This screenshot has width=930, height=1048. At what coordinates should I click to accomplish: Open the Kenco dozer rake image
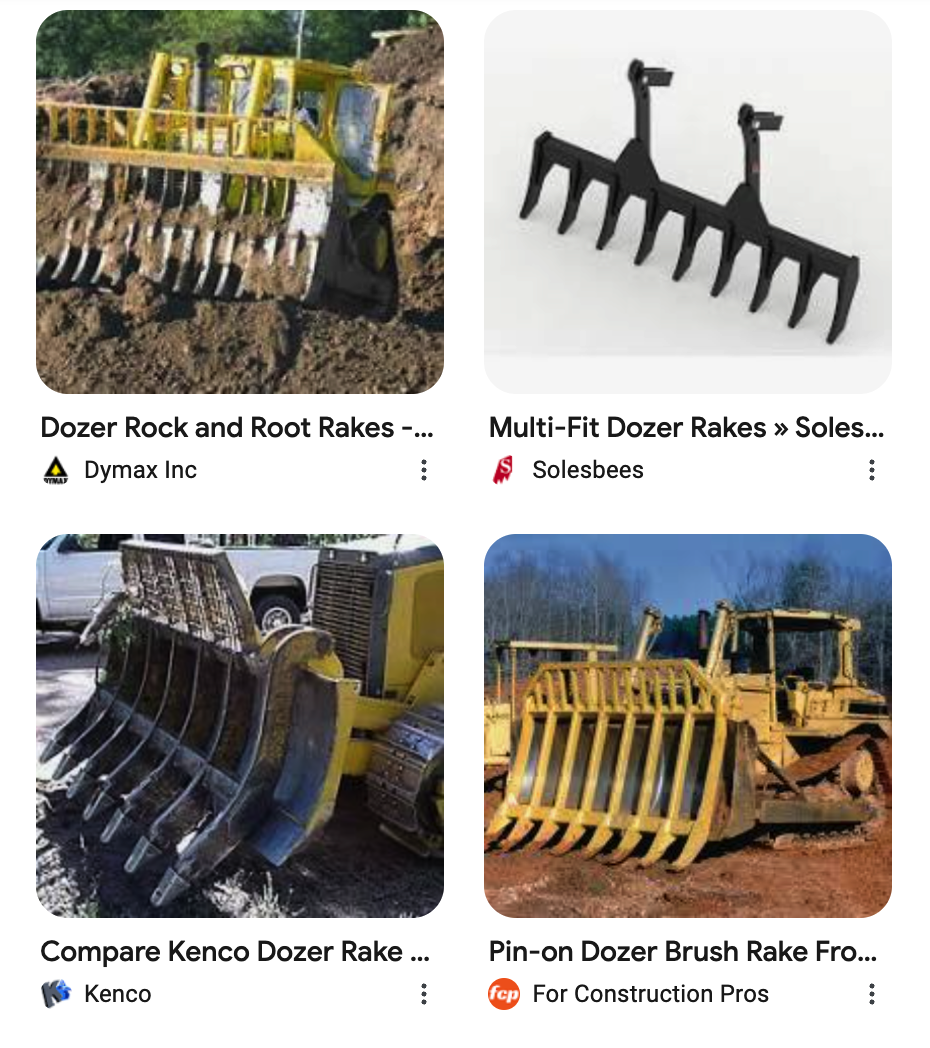tap(240, 726)
